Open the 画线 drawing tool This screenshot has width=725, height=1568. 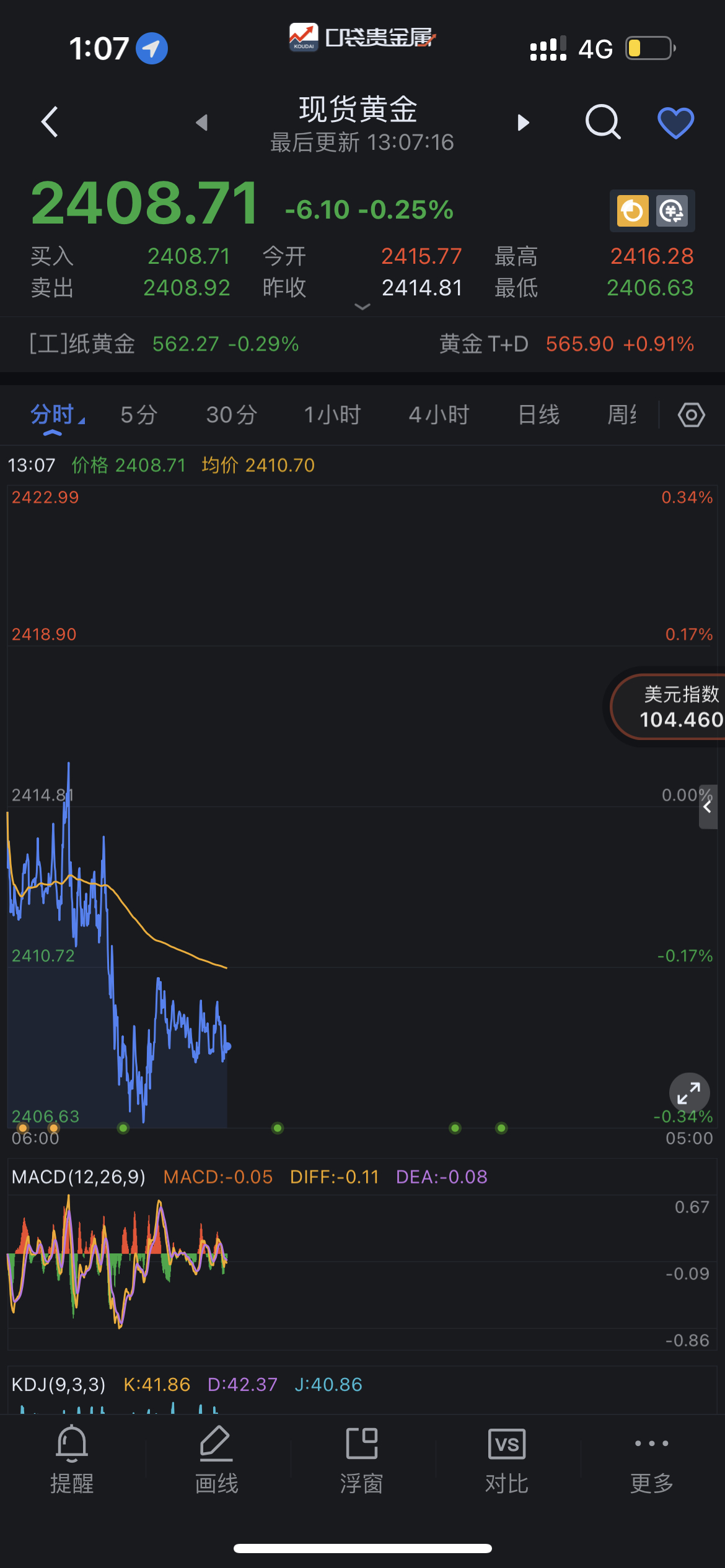(x=216, y=1459)
